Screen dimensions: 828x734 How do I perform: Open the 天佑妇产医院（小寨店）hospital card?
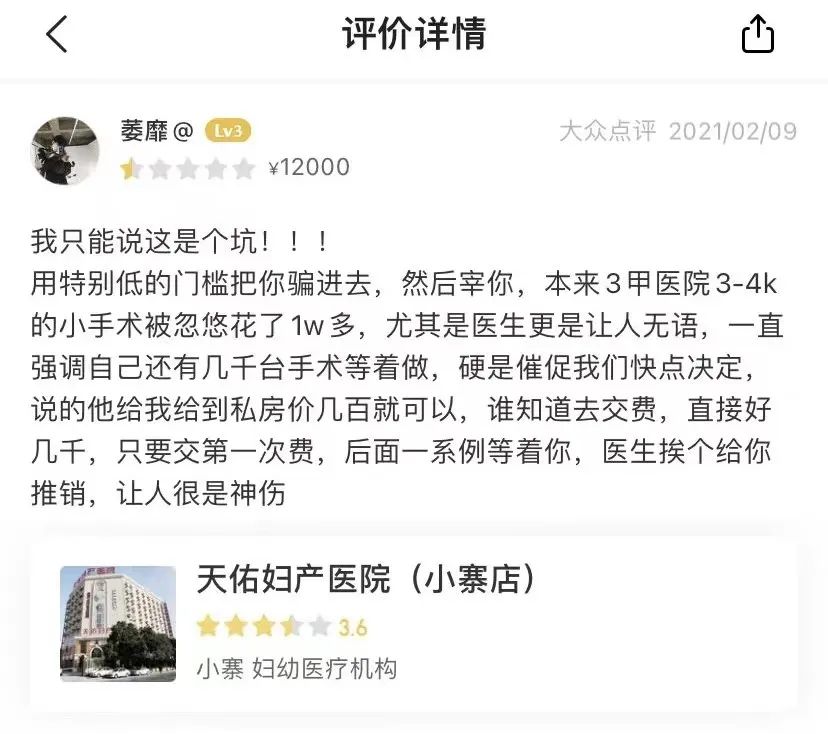click(x=413, y=622)
